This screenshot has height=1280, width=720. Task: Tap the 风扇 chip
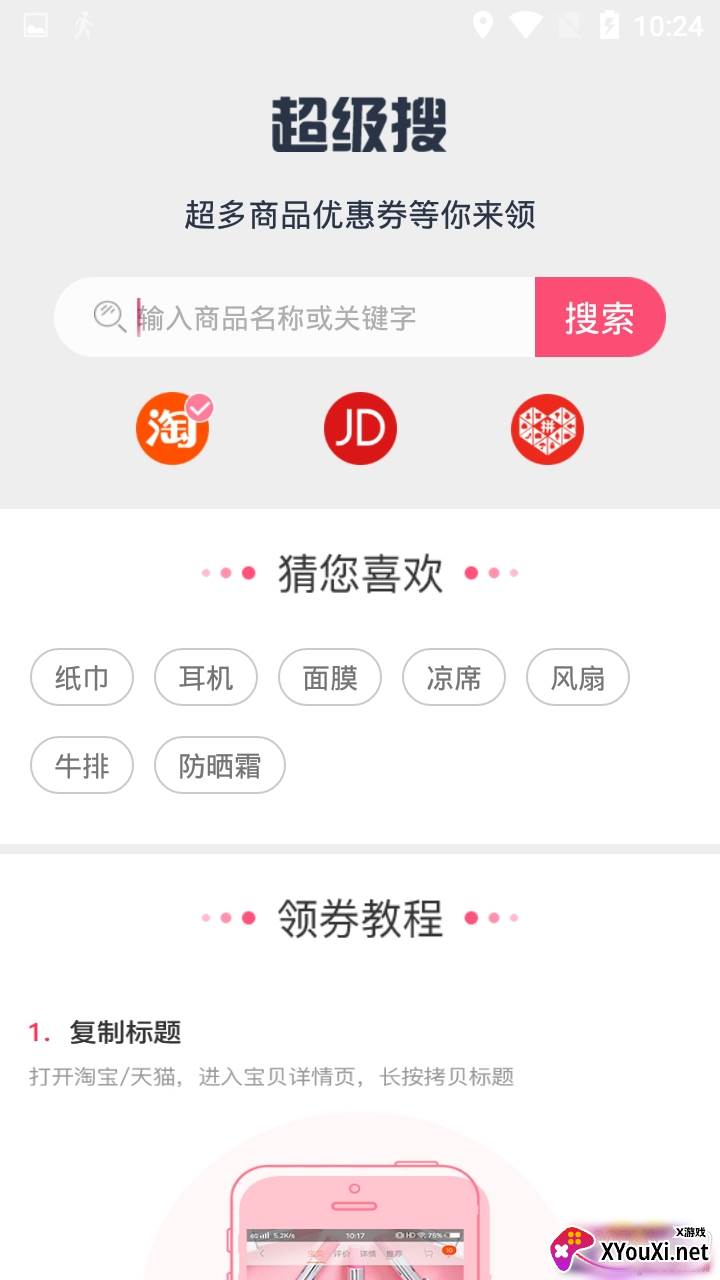(x=578, y=678)
